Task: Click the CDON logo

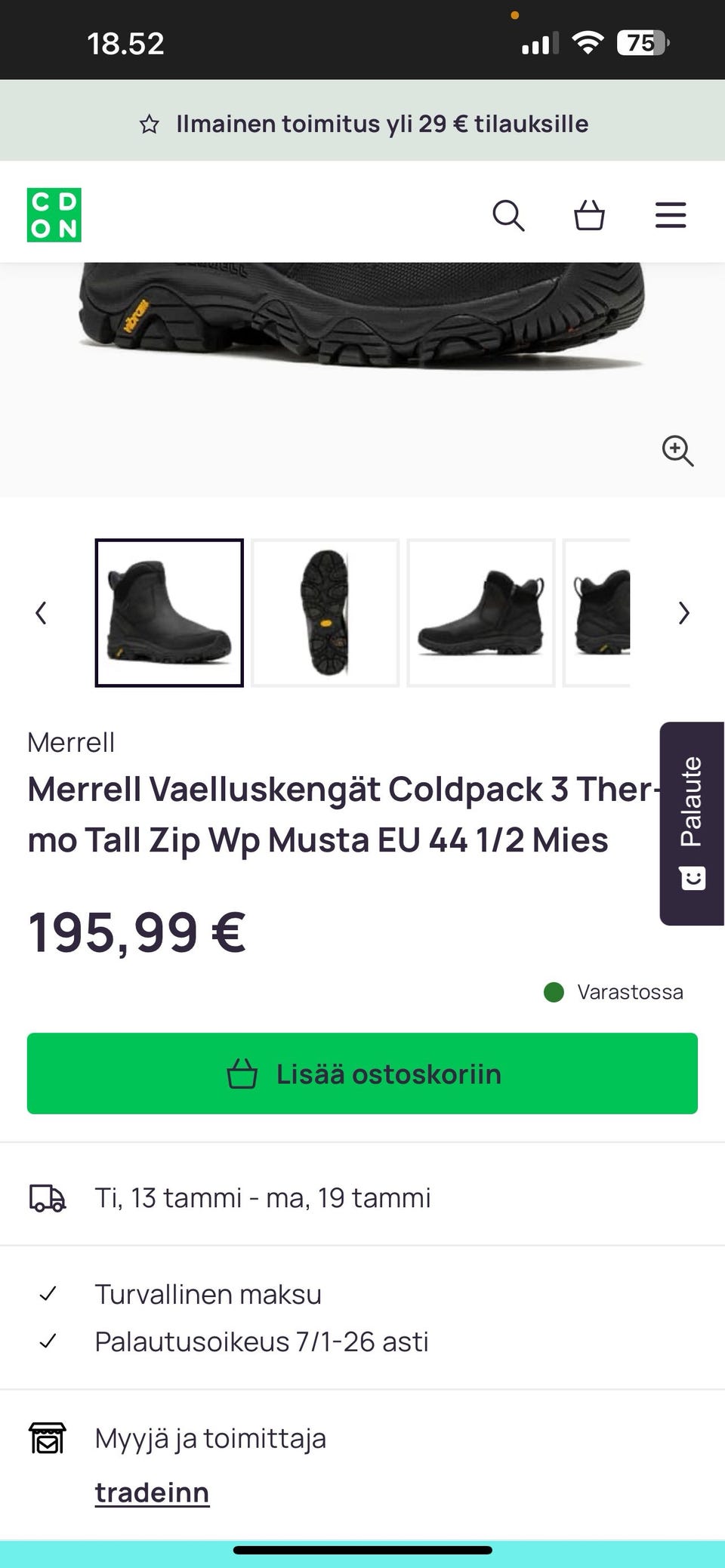Action: coord(54,214)
